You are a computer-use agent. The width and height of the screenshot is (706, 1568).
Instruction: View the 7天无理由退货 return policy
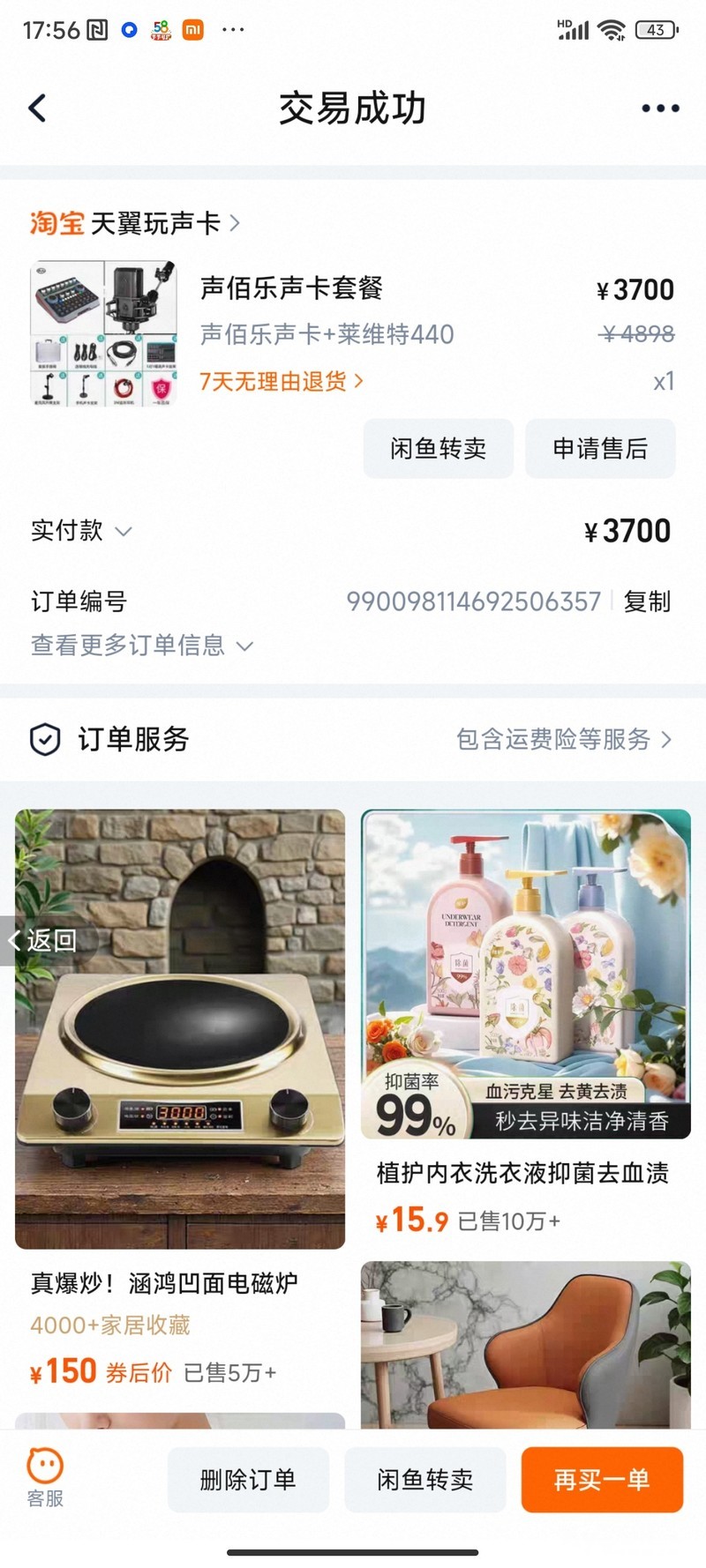click(x=281, y=381)
